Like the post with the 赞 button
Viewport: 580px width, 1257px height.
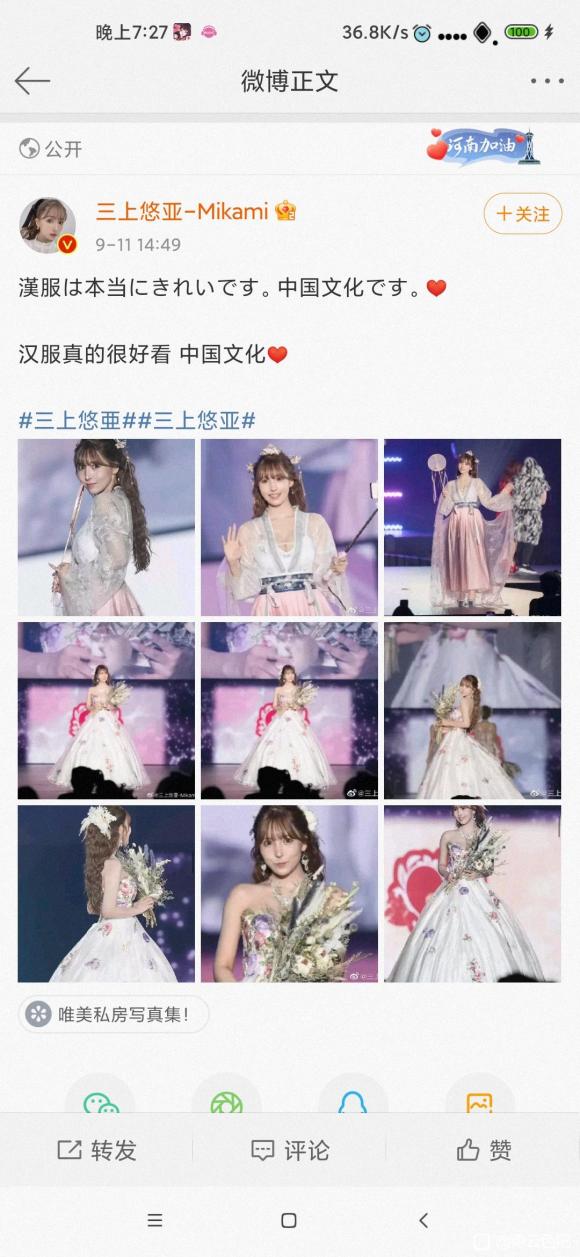484,1150
